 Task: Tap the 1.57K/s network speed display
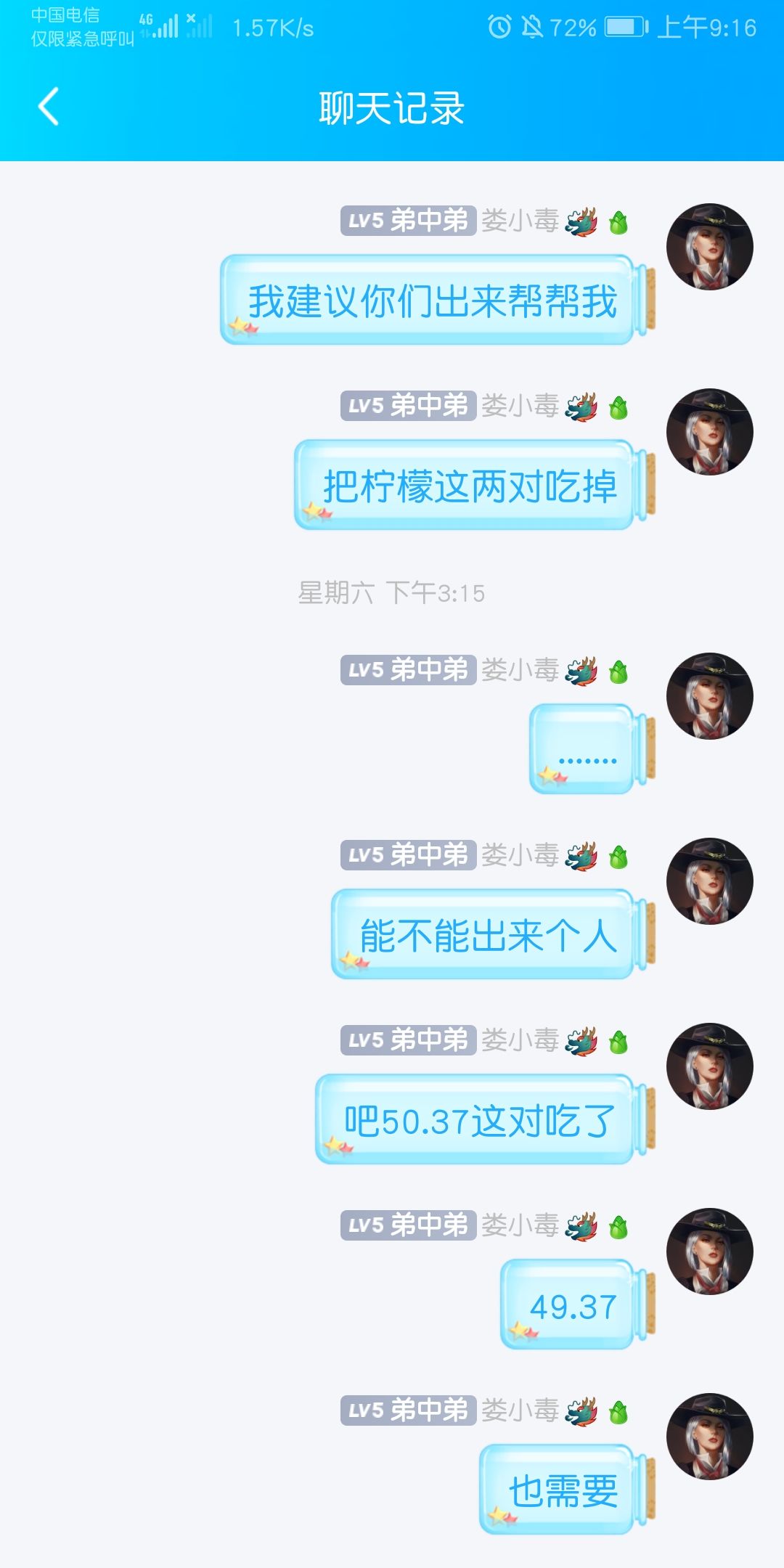tap(273, 28)
